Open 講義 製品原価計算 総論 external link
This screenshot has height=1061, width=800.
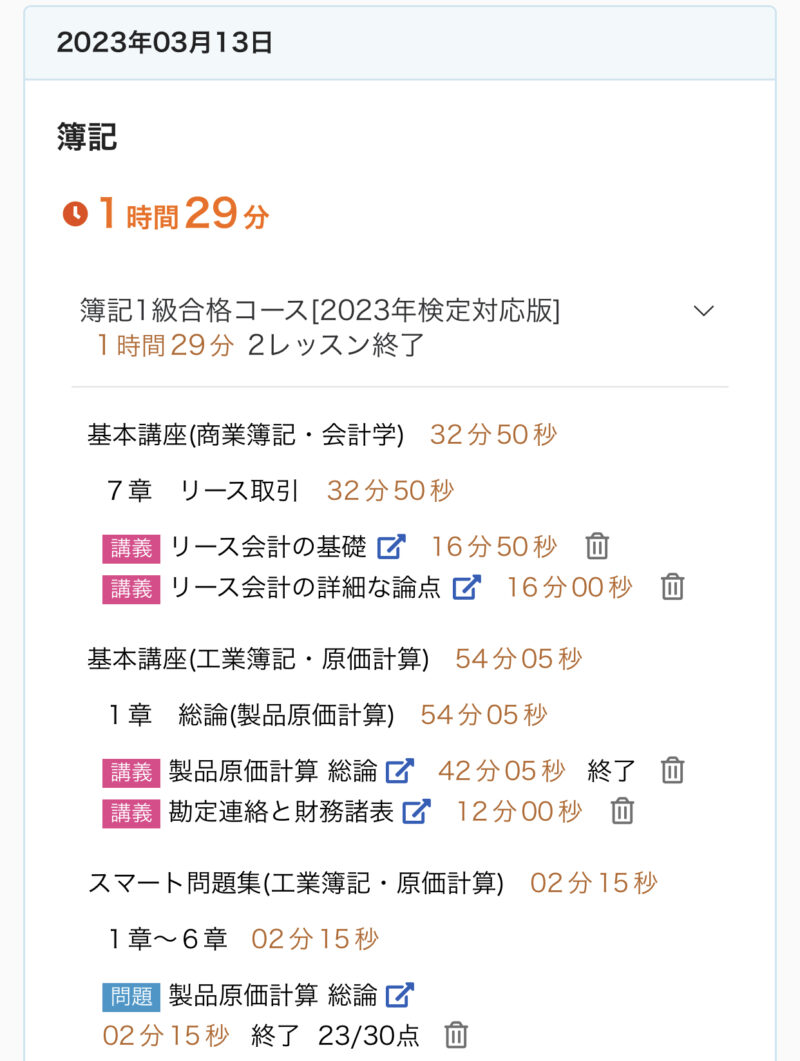pyautogui.click(x=399, y=771)
